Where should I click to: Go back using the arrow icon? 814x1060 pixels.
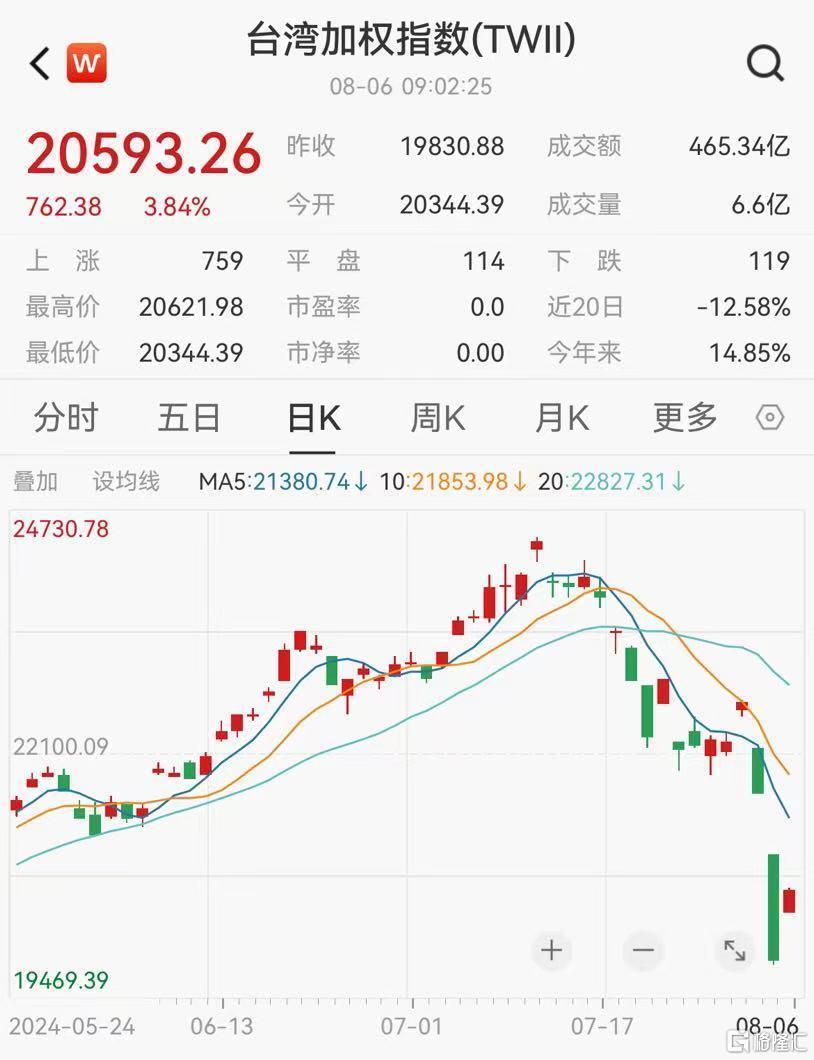click(40, 65)
